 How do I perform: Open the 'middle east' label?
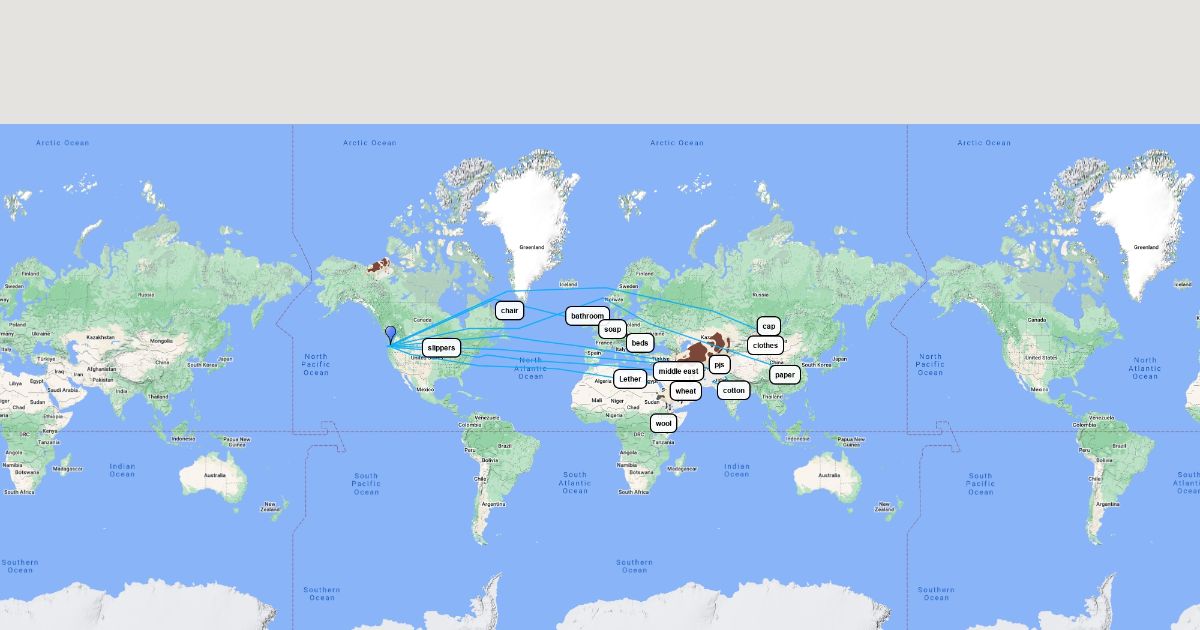click(678, 371)
